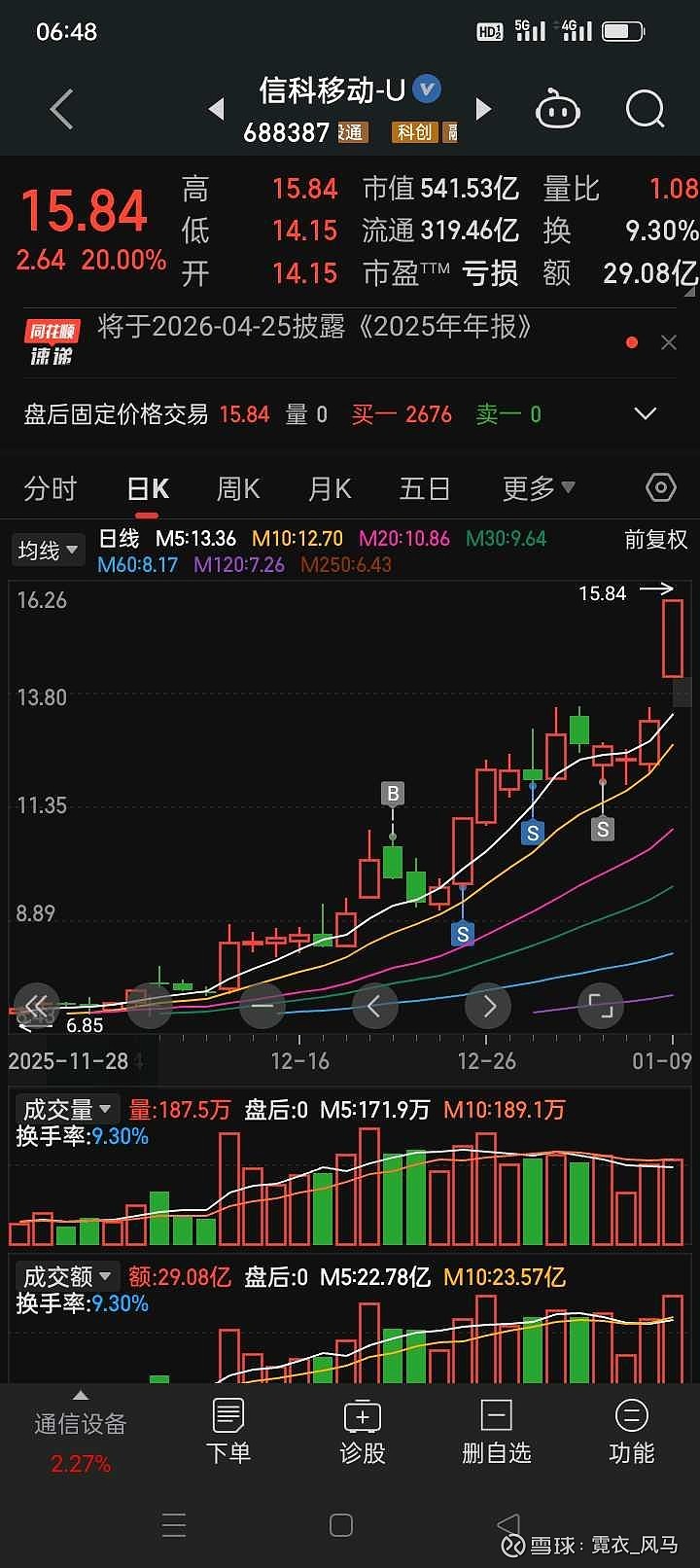Open 诊股 stock diagnosis

[x=363, y=1431]
